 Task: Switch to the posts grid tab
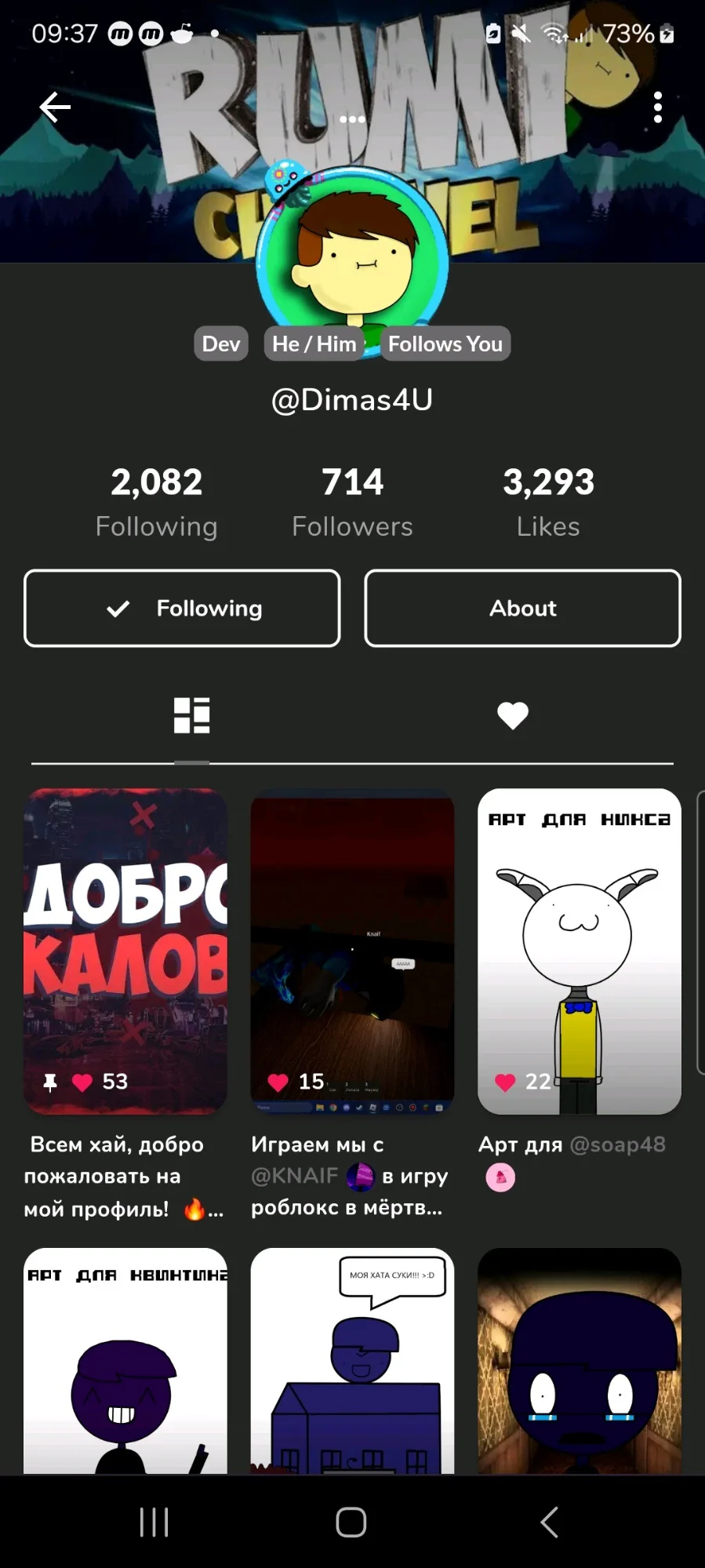[191, 715]
